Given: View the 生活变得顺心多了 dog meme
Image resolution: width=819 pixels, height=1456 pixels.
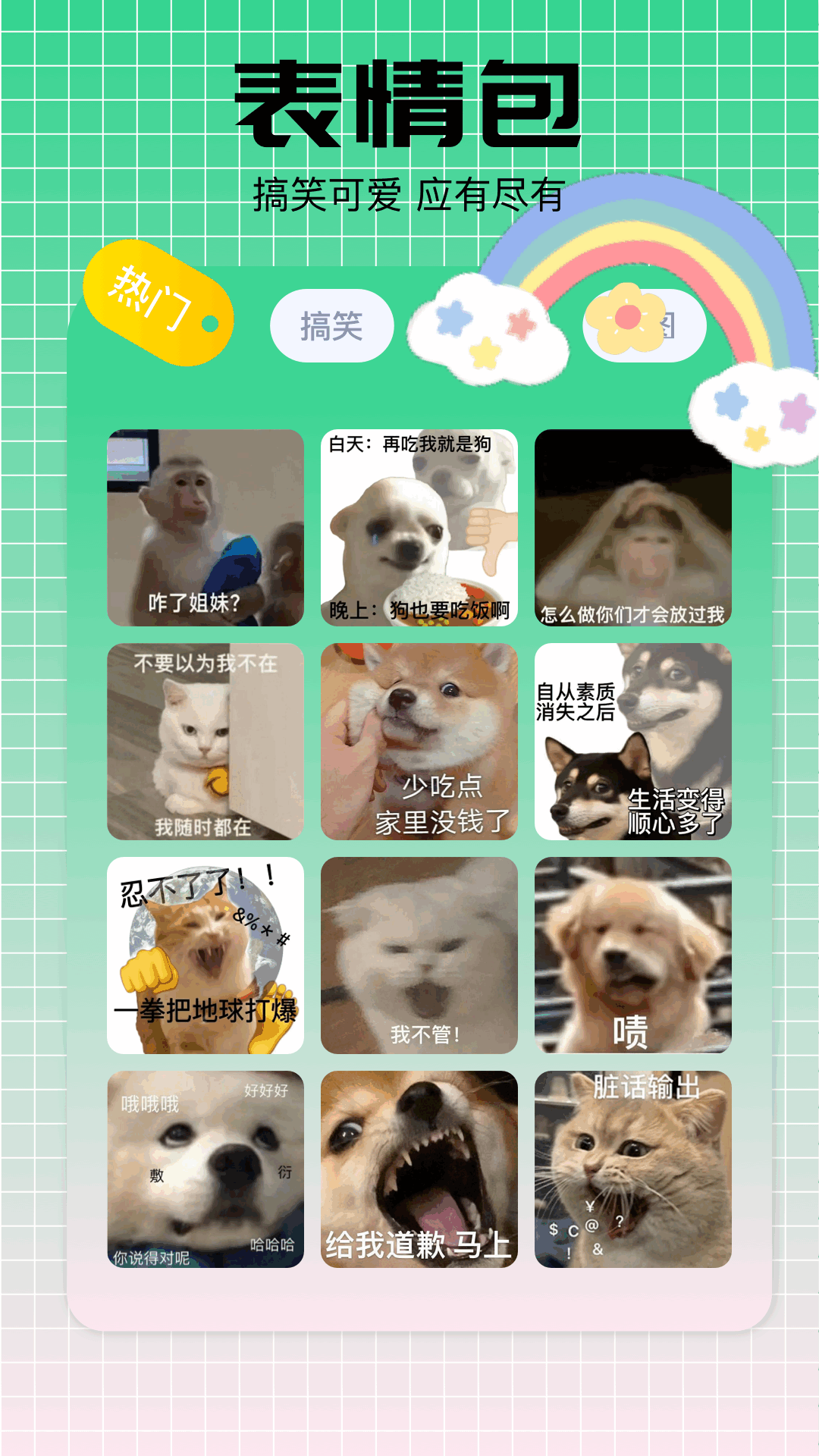Looking at the screenshot, I should [632, 743].
